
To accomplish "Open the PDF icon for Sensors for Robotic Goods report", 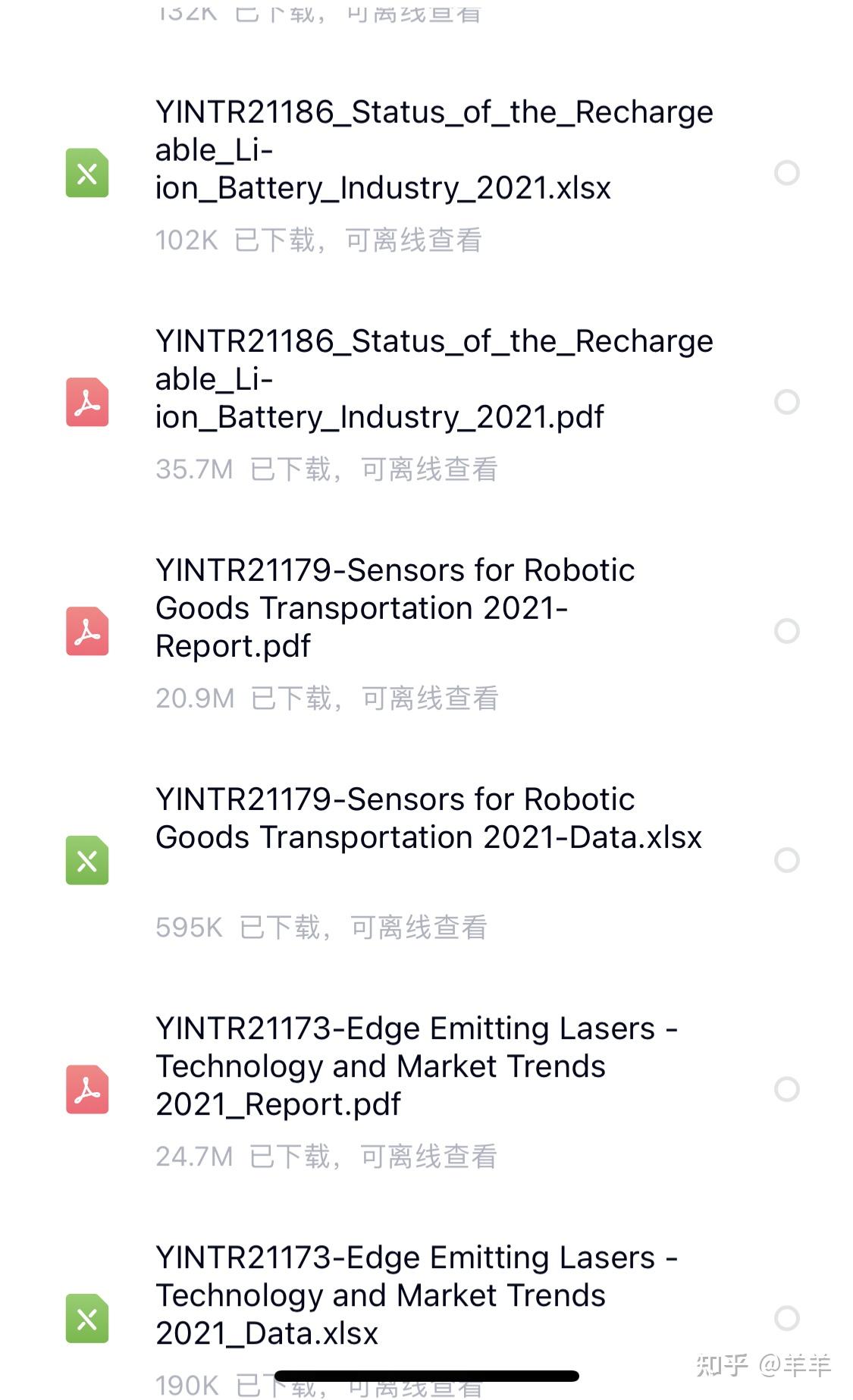I will pos(89,630).
